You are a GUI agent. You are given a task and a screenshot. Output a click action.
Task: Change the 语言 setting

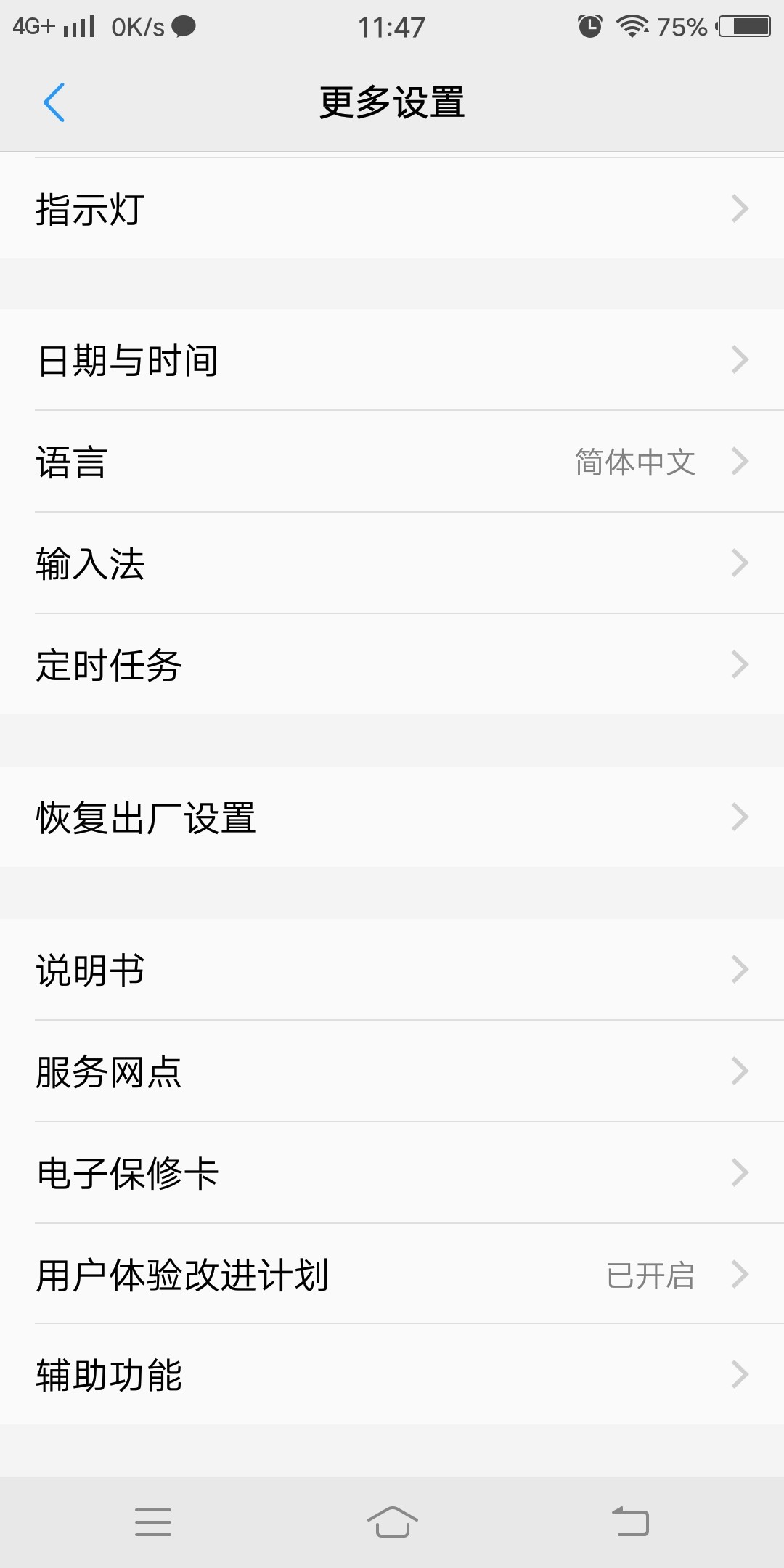(x=392, y=462)
